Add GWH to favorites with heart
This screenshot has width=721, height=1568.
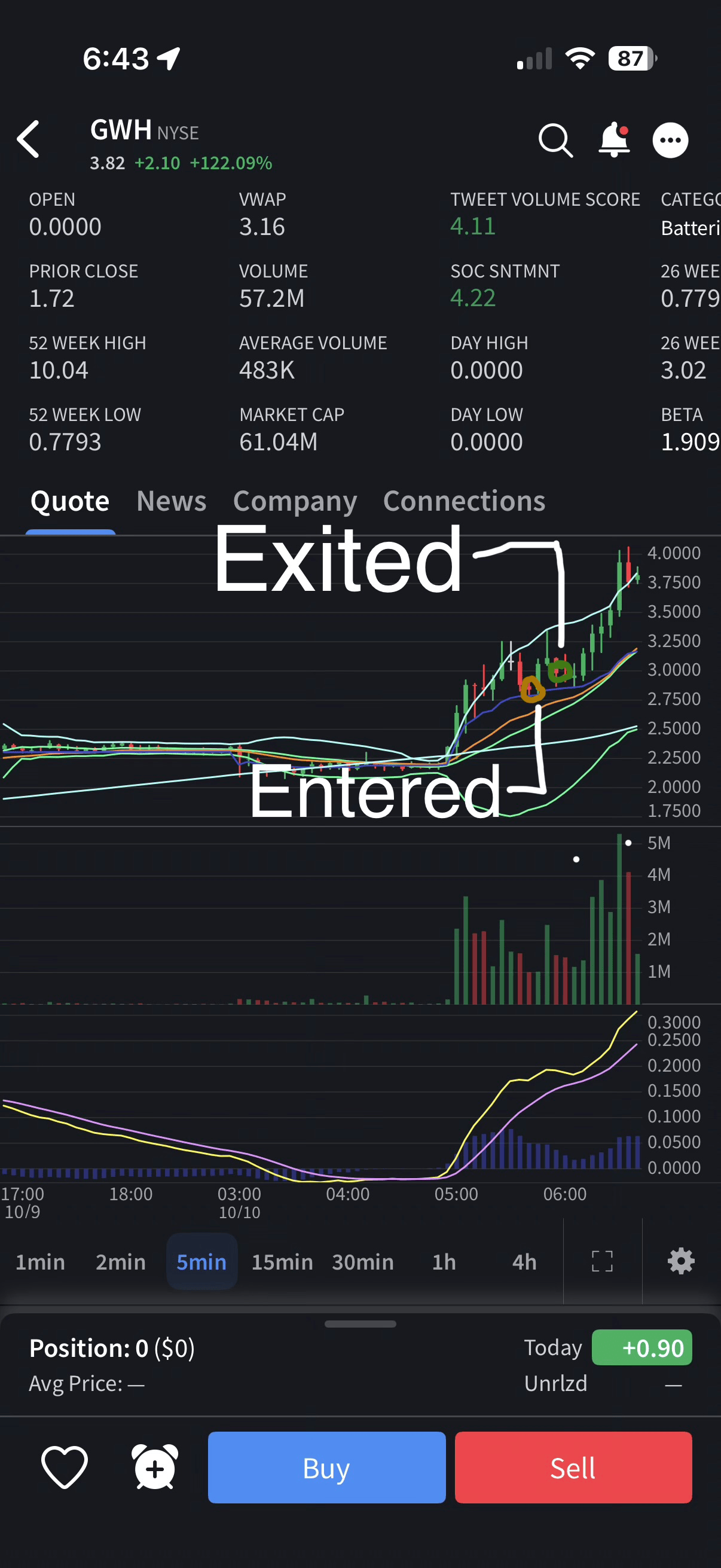coord(65,1467)
